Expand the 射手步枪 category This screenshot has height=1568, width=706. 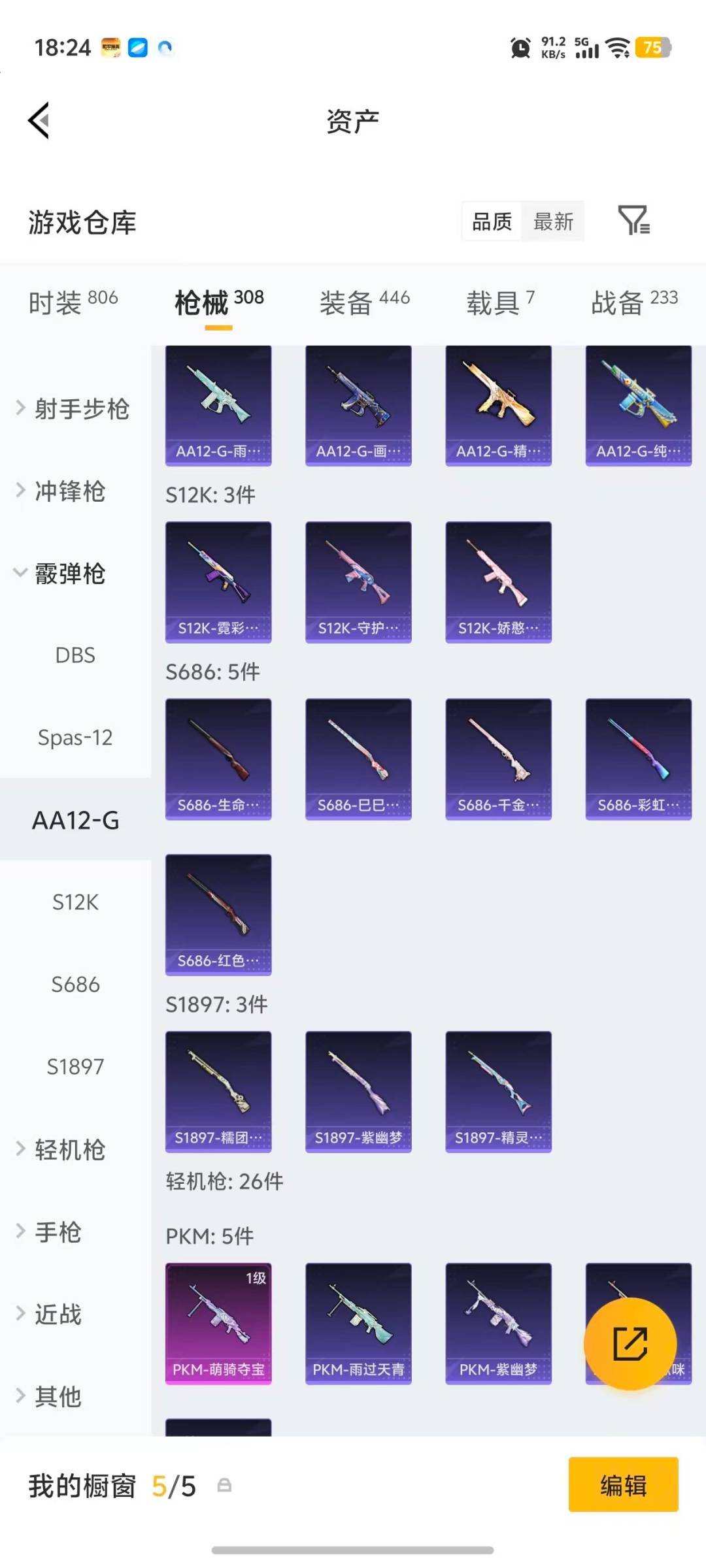pos(83,409)
